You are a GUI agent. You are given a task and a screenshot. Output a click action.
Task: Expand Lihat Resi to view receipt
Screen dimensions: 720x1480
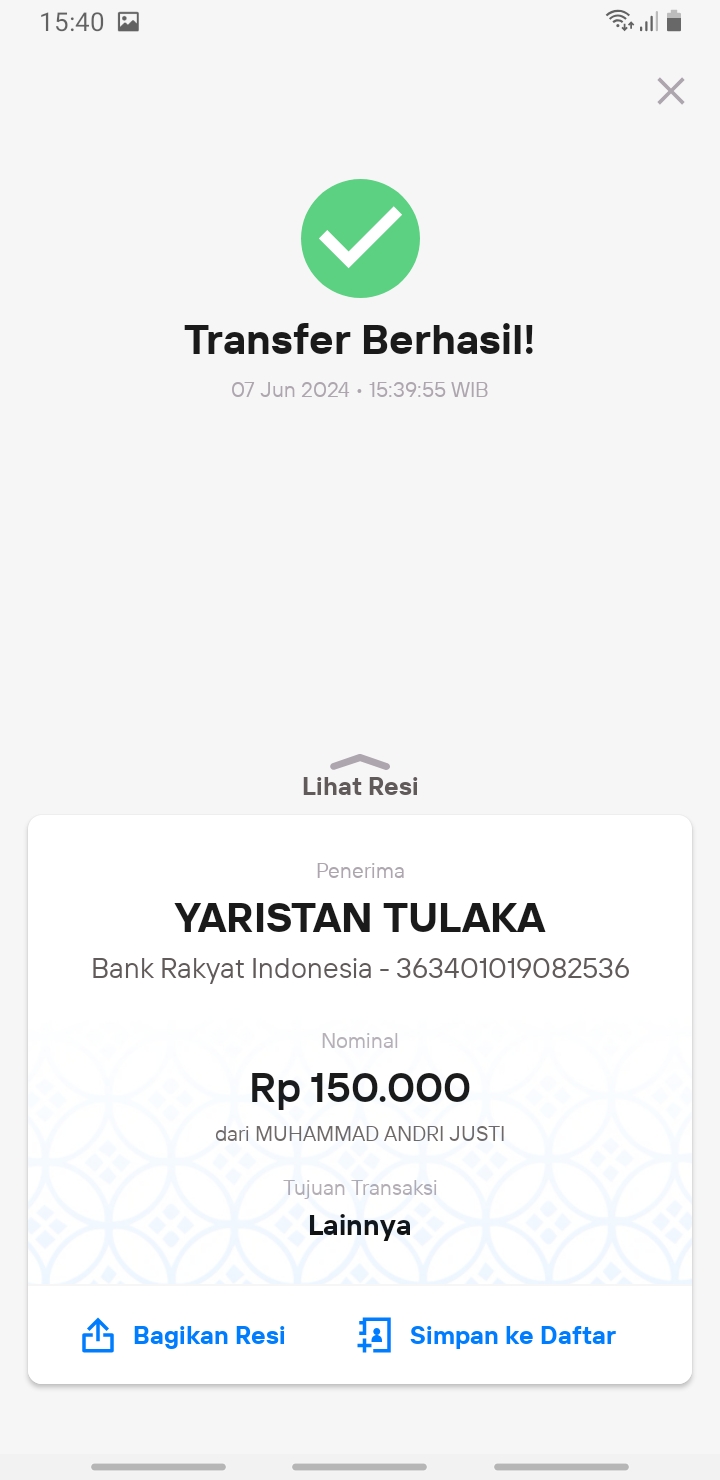360,776
